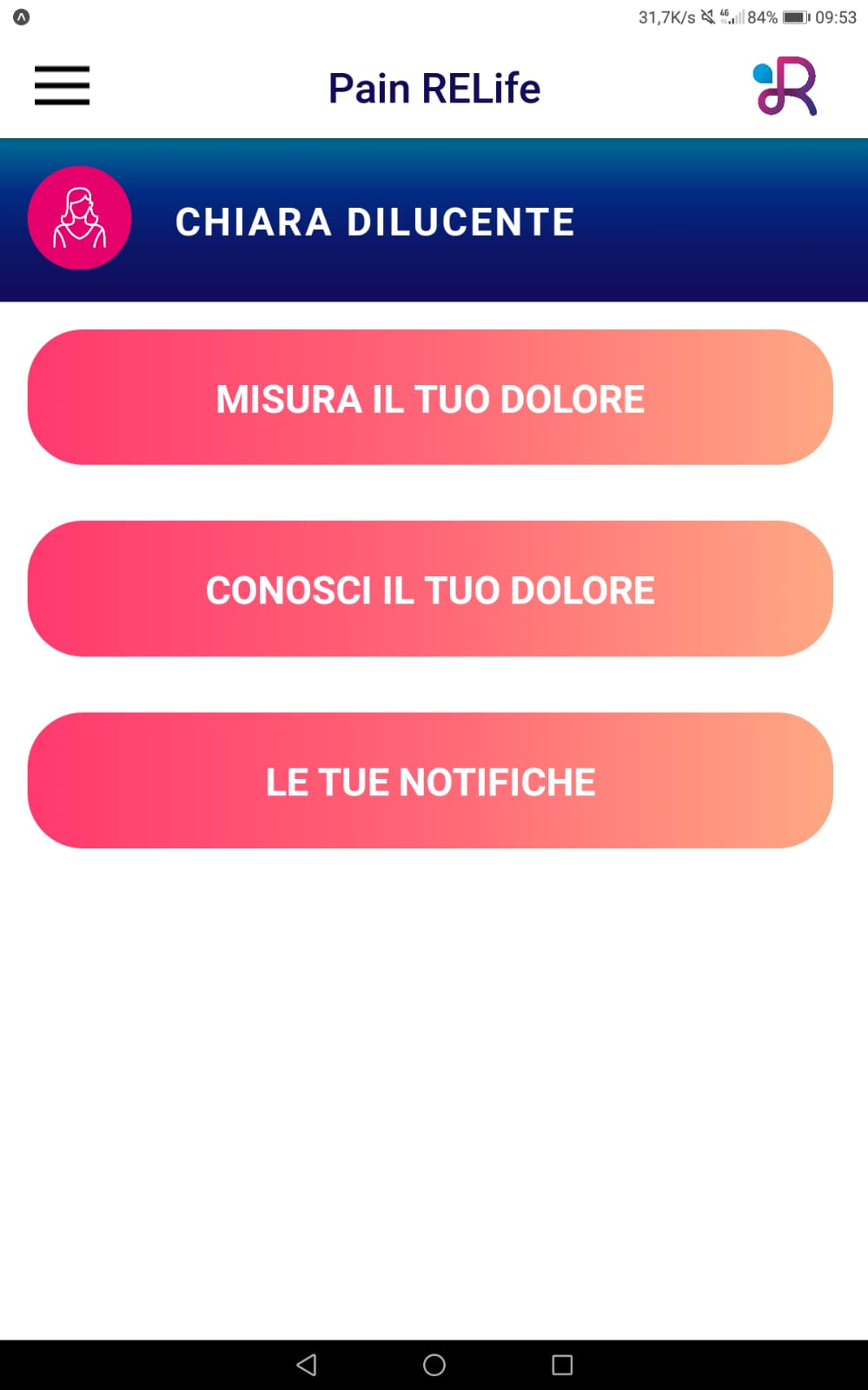Open the recent apps button
Image resolution: width=868 pixels, height=1390 pixels.
tap(562, 1365)
